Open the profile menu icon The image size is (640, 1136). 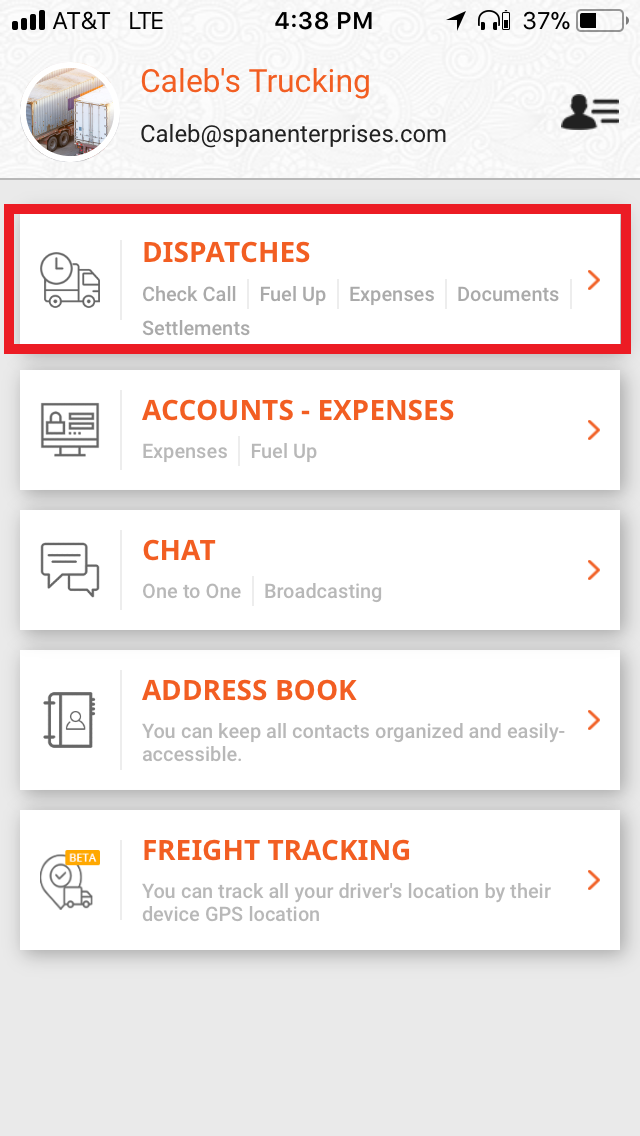tap(590, 111)
